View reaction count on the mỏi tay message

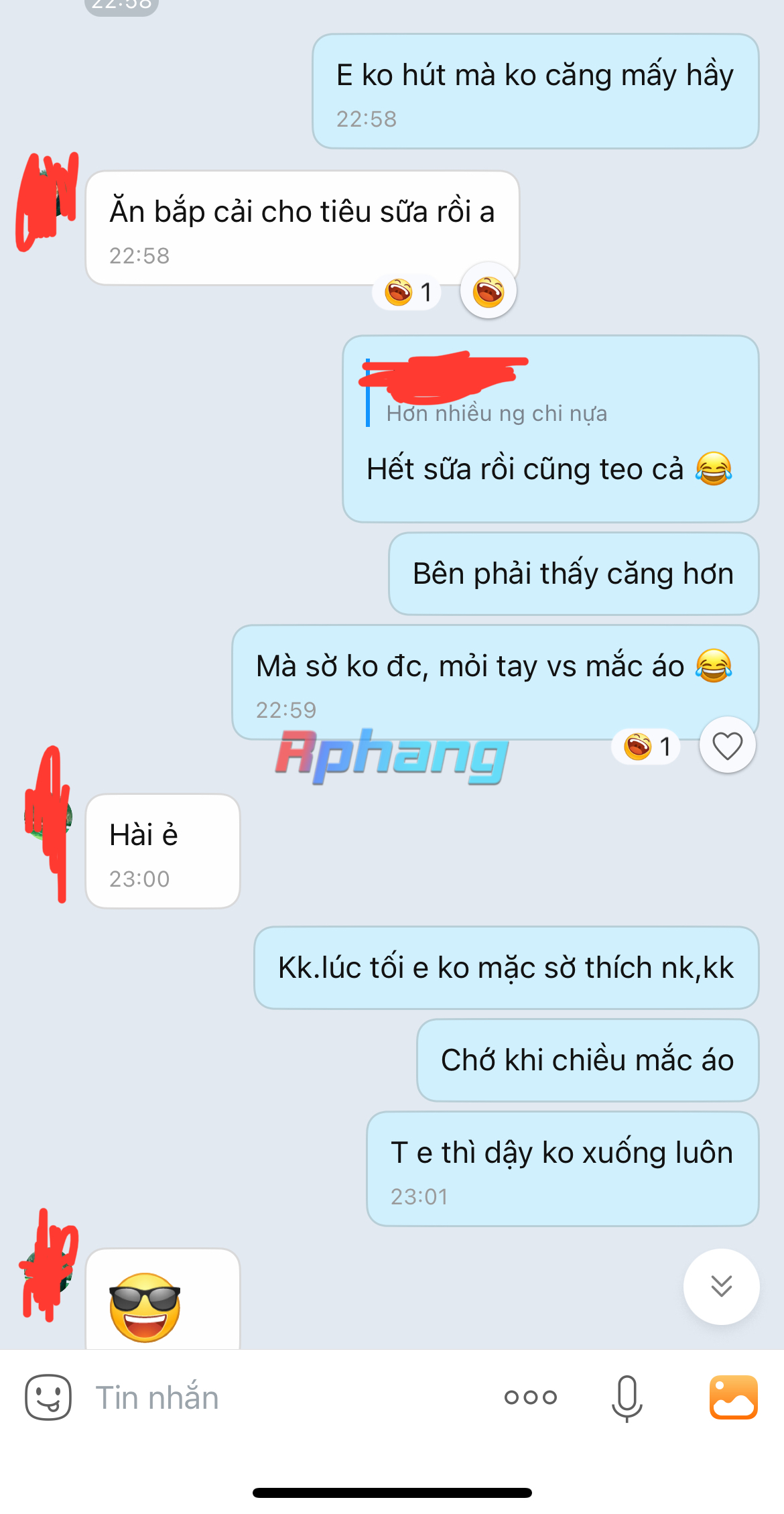[647, 746]
